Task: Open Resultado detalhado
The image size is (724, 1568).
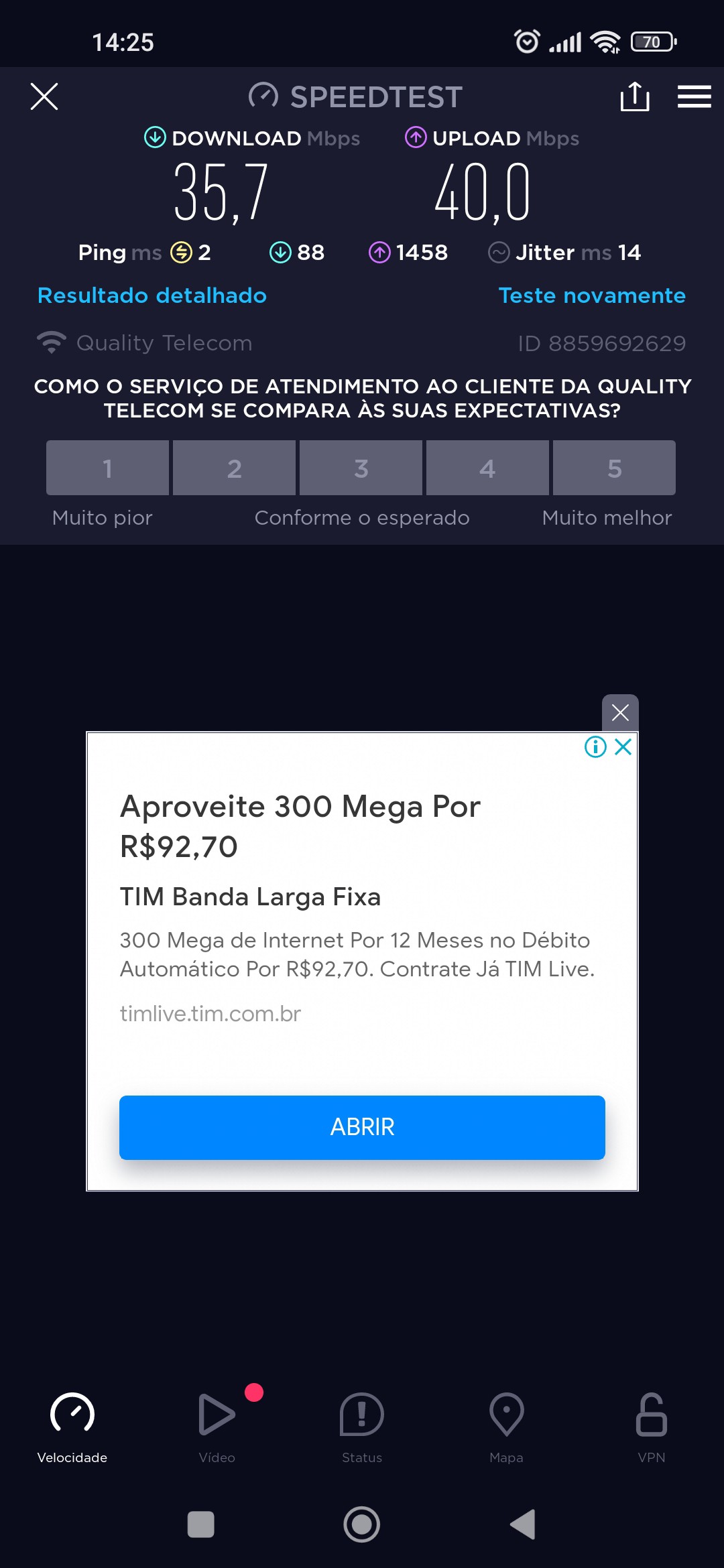Action: point(152,296)
